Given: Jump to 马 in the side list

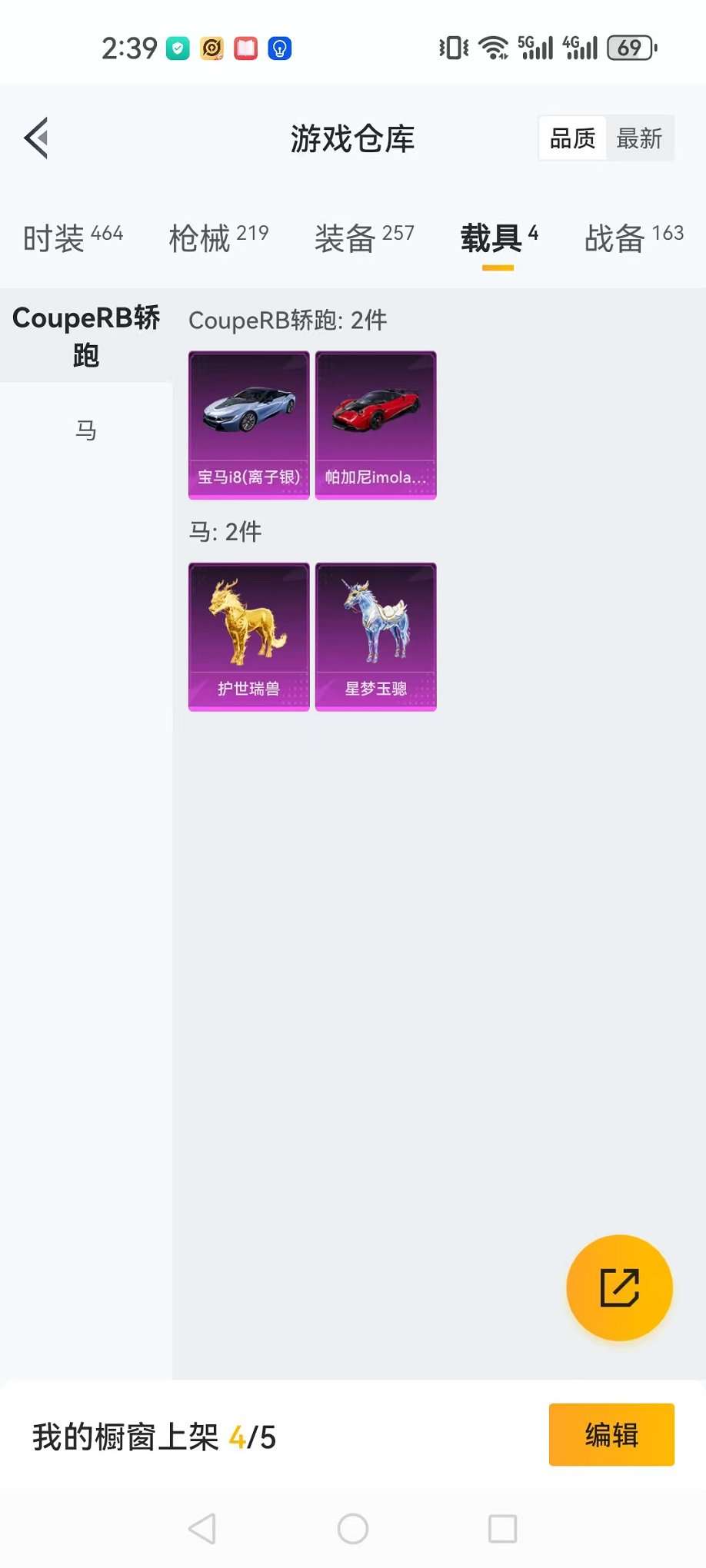Looking at the screenshot, I should point(86,430).
